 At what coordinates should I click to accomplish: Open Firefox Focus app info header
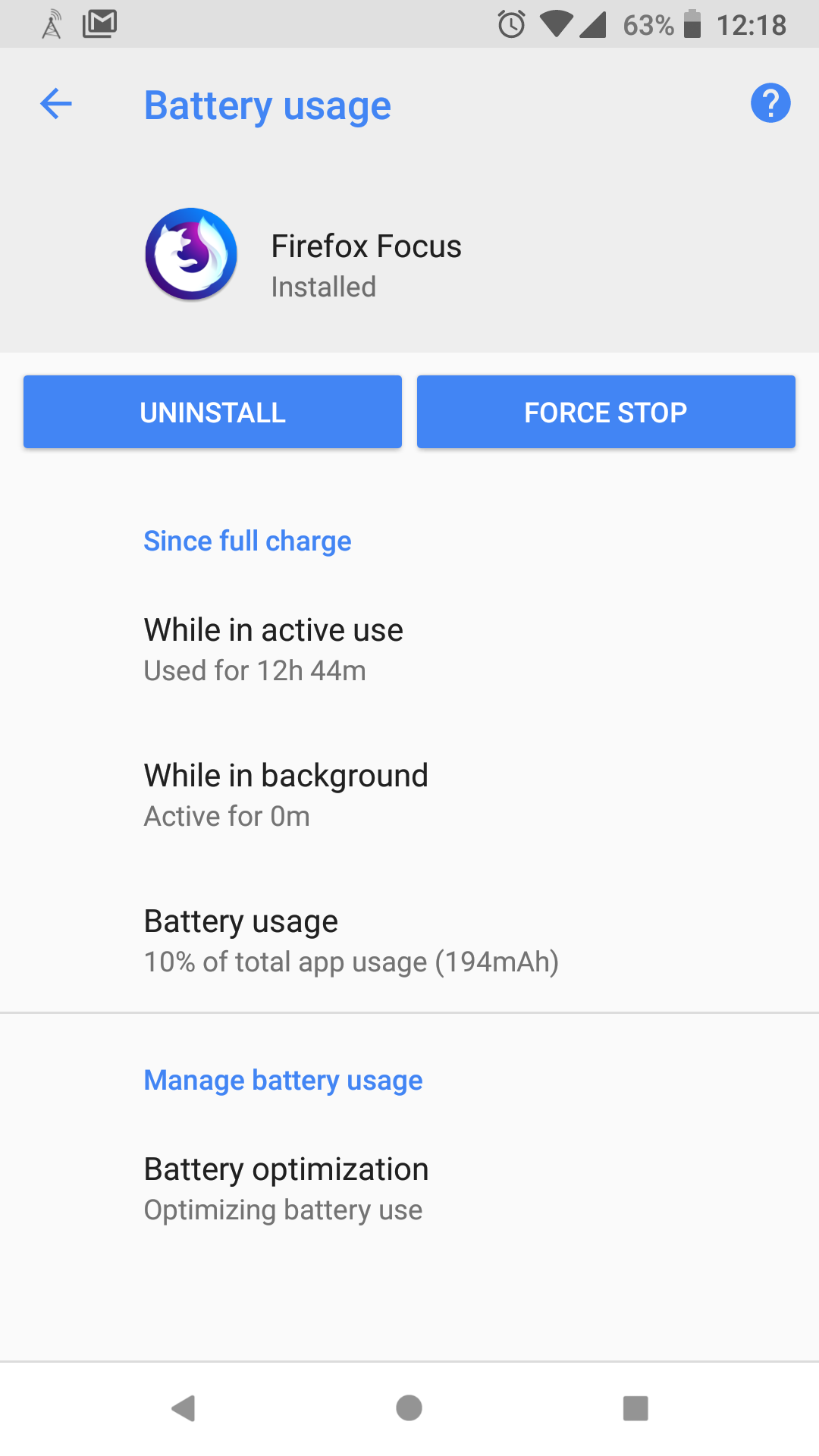click(409, 256)
